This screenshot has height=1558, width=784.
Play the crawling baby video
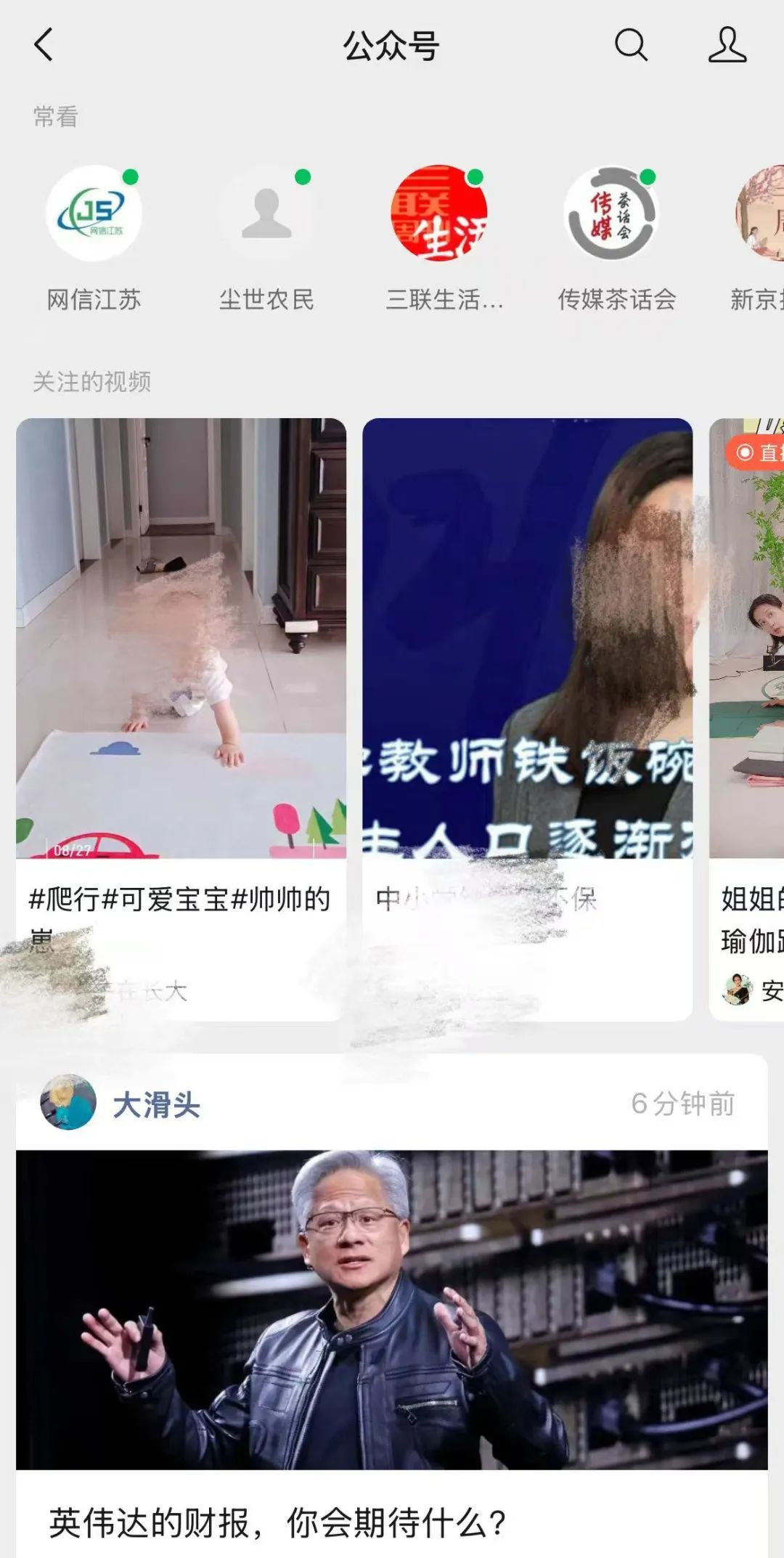tap(181, 637)
